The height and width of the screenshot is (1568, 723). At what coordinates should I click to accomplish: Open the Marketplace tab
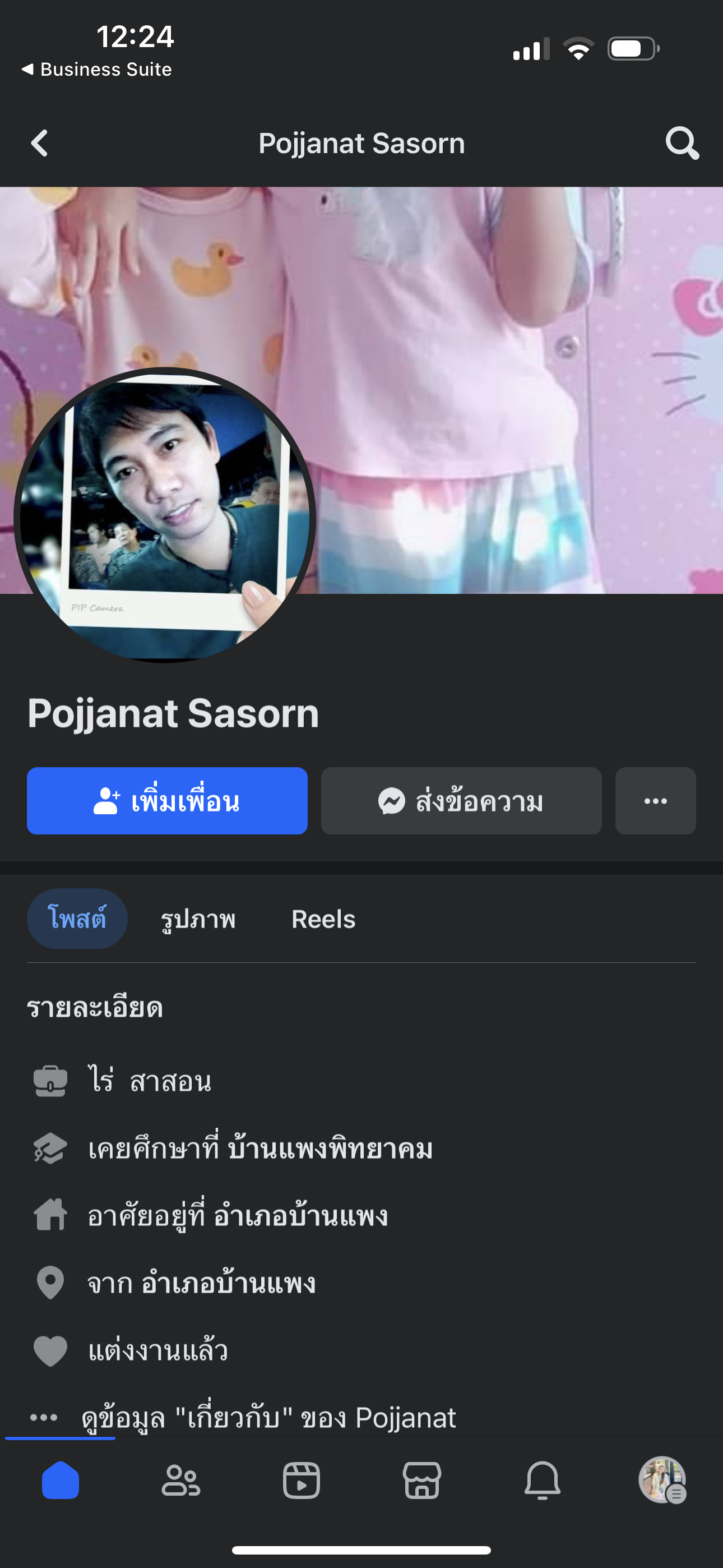pyautogui.click(x=421, y=1480)
